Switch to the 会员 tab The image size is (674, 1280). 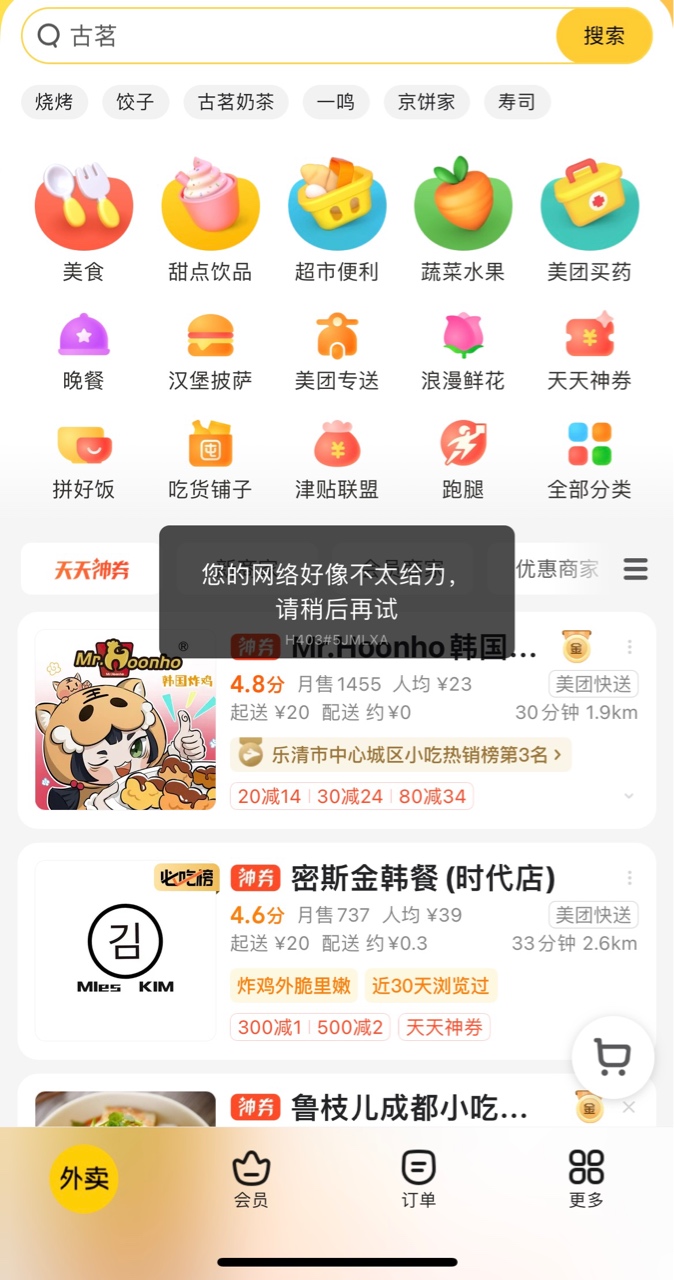[251, 1178]
